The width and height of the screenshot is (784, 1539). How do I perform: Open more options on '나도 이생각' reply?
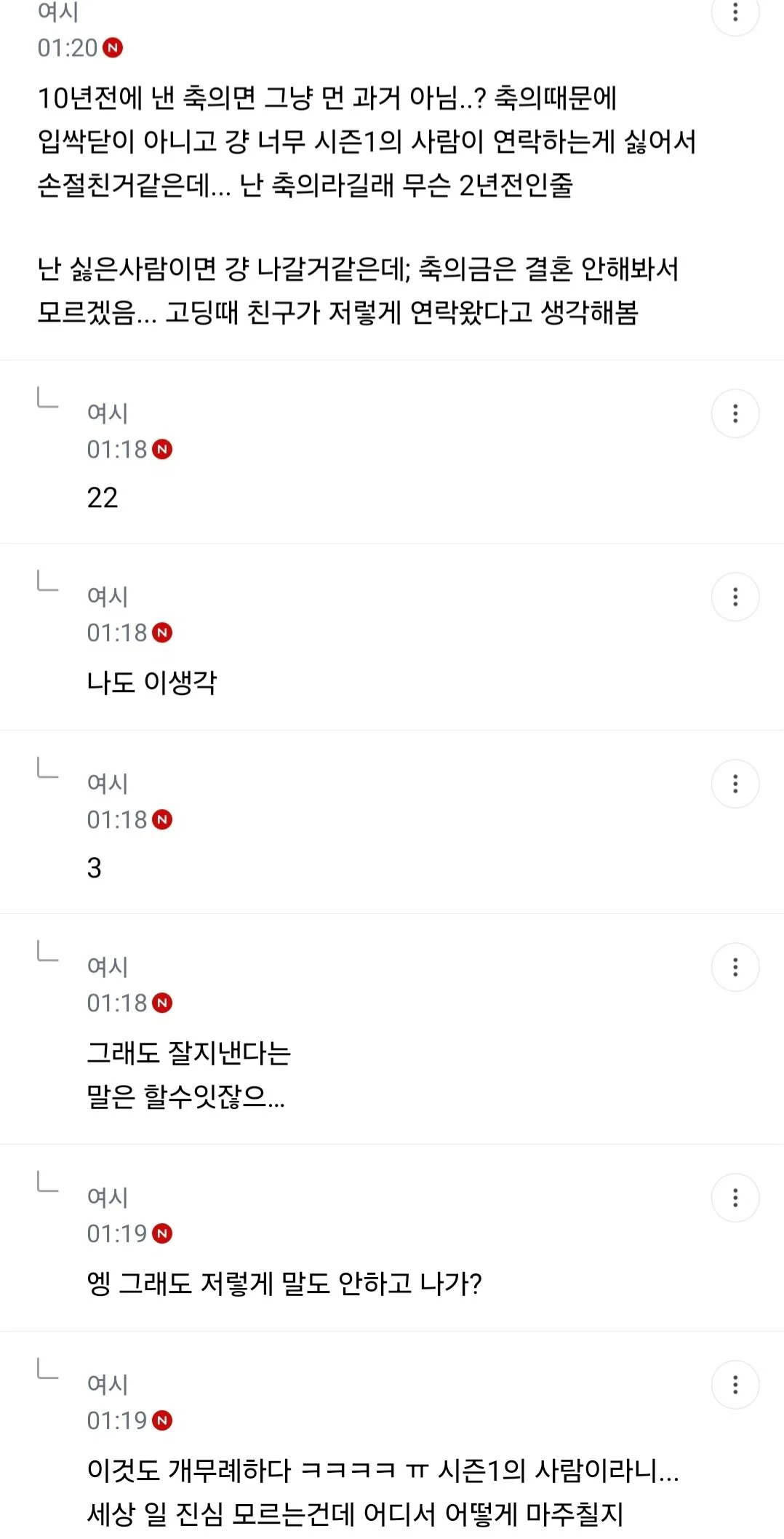click(735, 597)
